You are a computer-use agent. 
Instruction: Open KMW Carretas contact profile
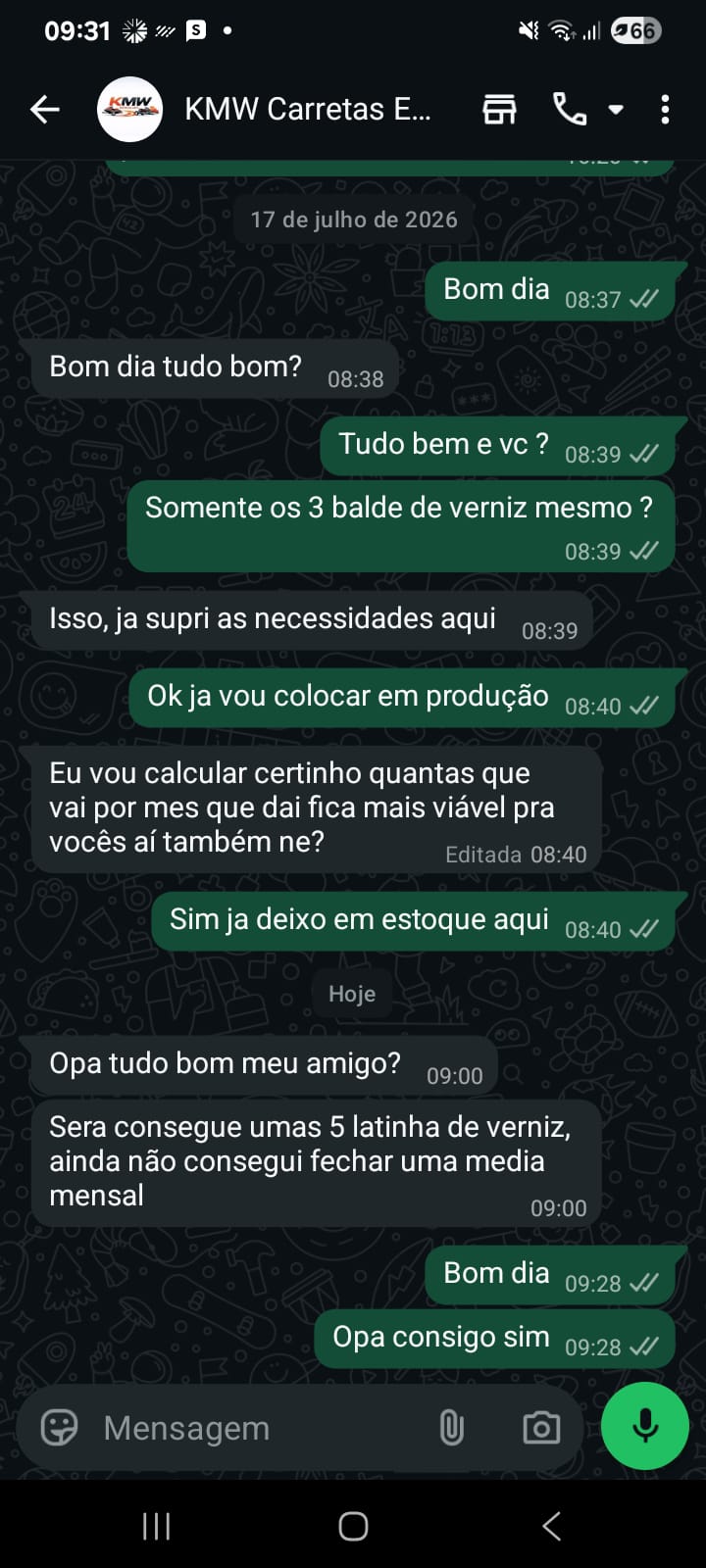(307, 109)
